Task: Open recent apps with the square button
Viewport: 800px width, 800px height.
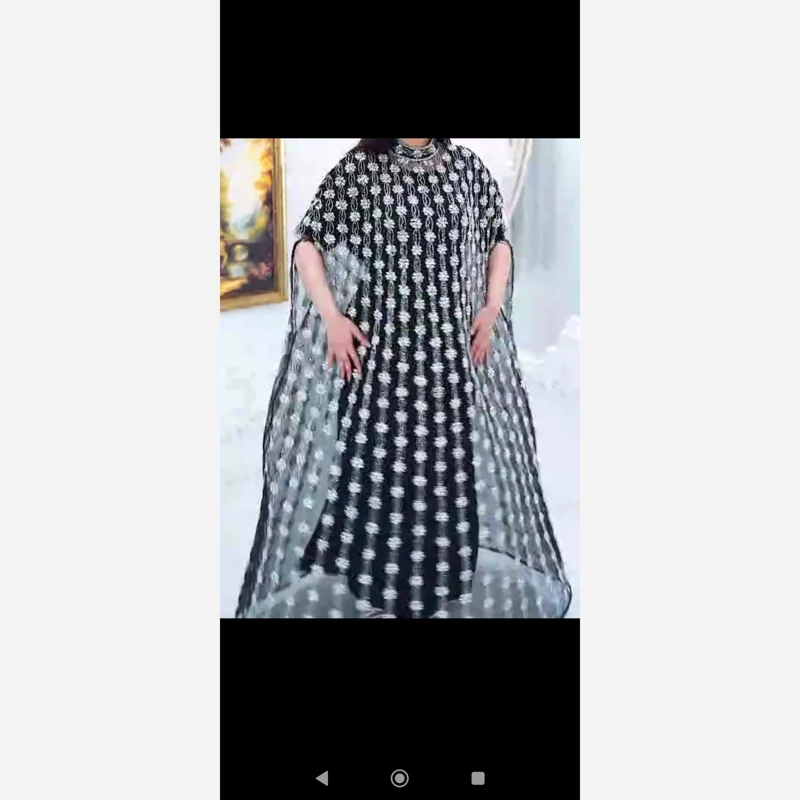Action: click(x=478, y=778)
